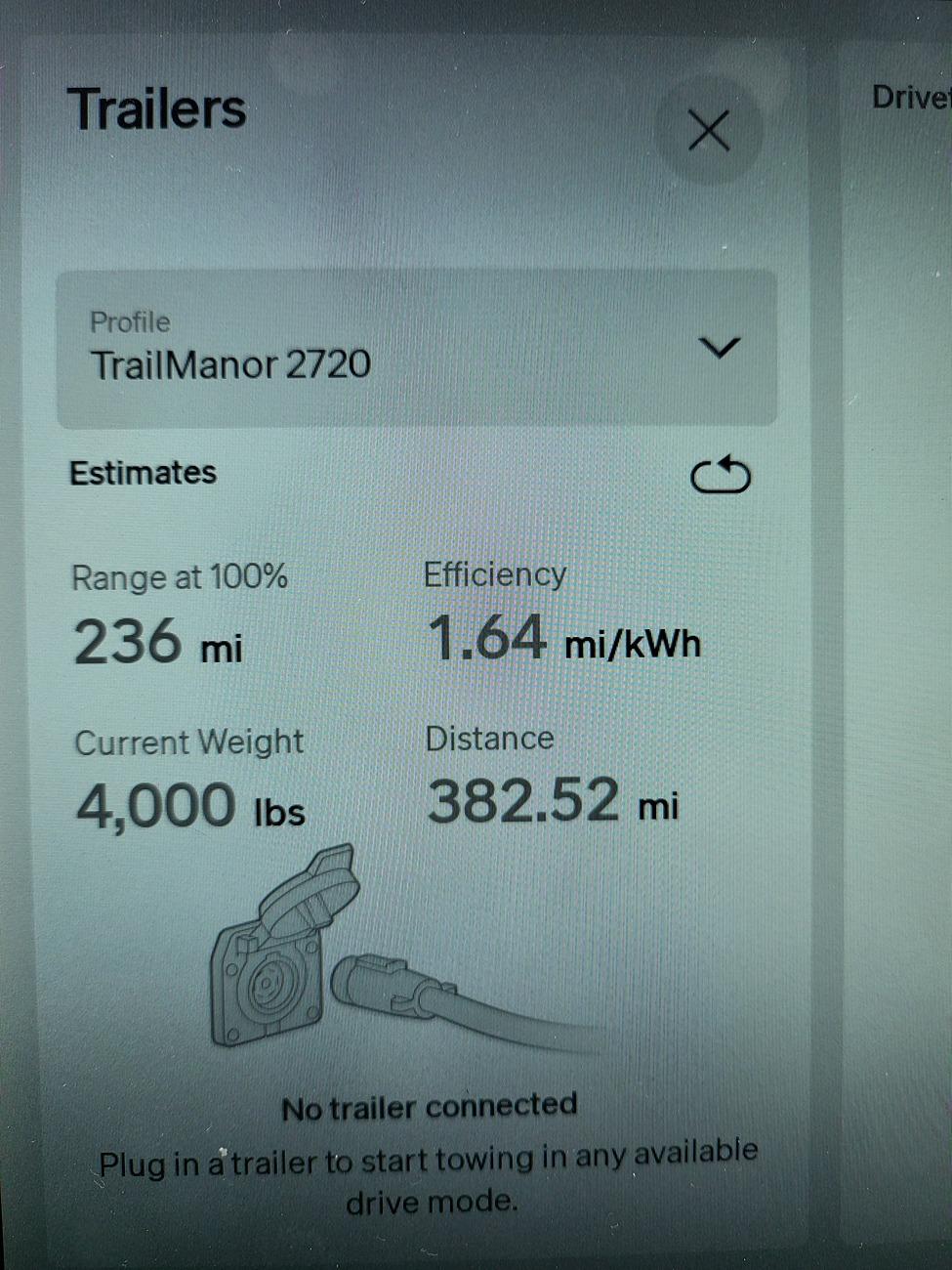
Task: Expand the TrailManor 2720 profile dropdown
Action: click(x=720, y=348)
